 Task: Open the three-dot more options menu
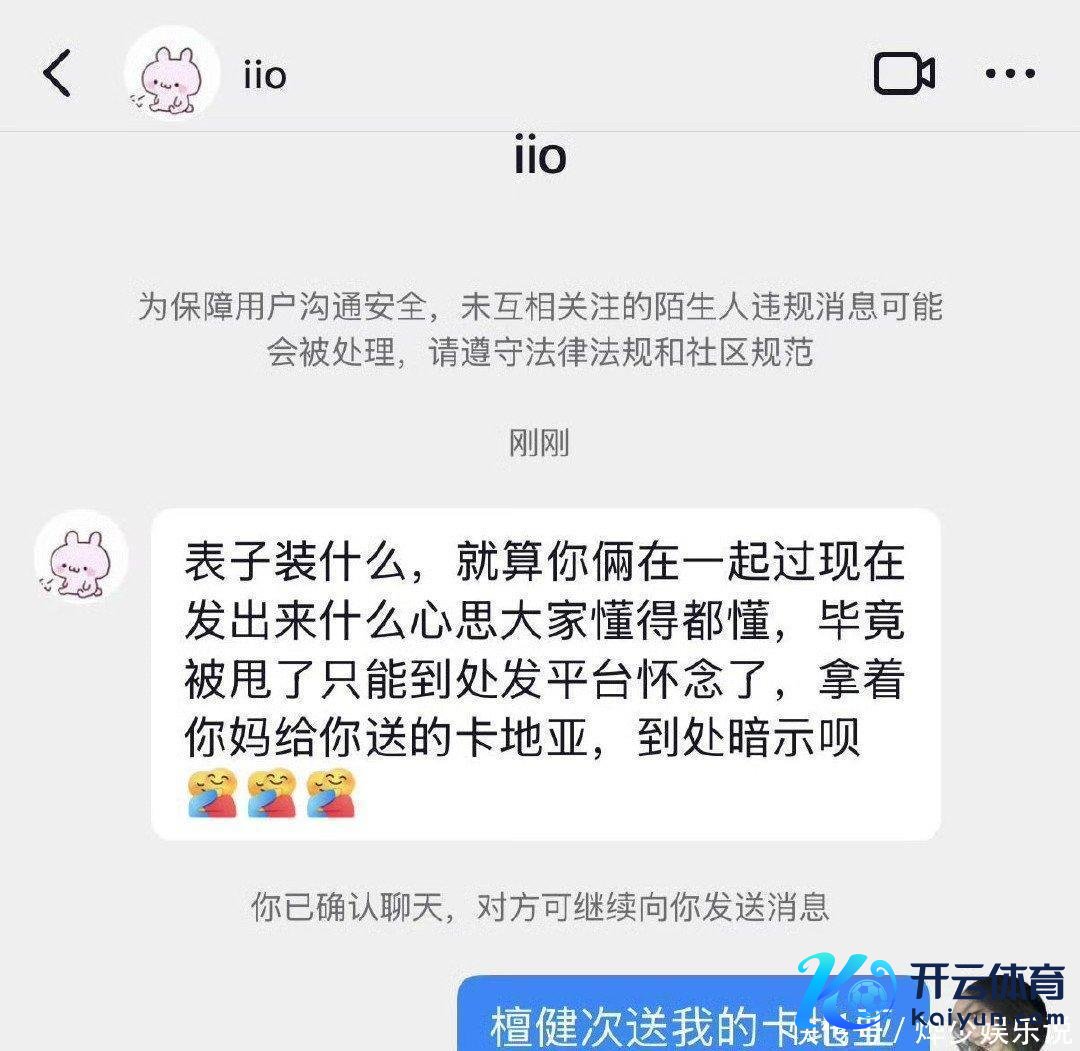[x=1010, y=74]
